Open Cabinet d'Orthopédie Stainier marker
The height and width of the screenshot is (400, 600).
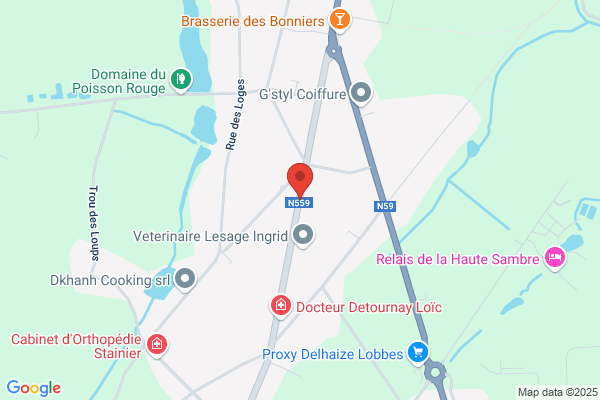(157, 345)
